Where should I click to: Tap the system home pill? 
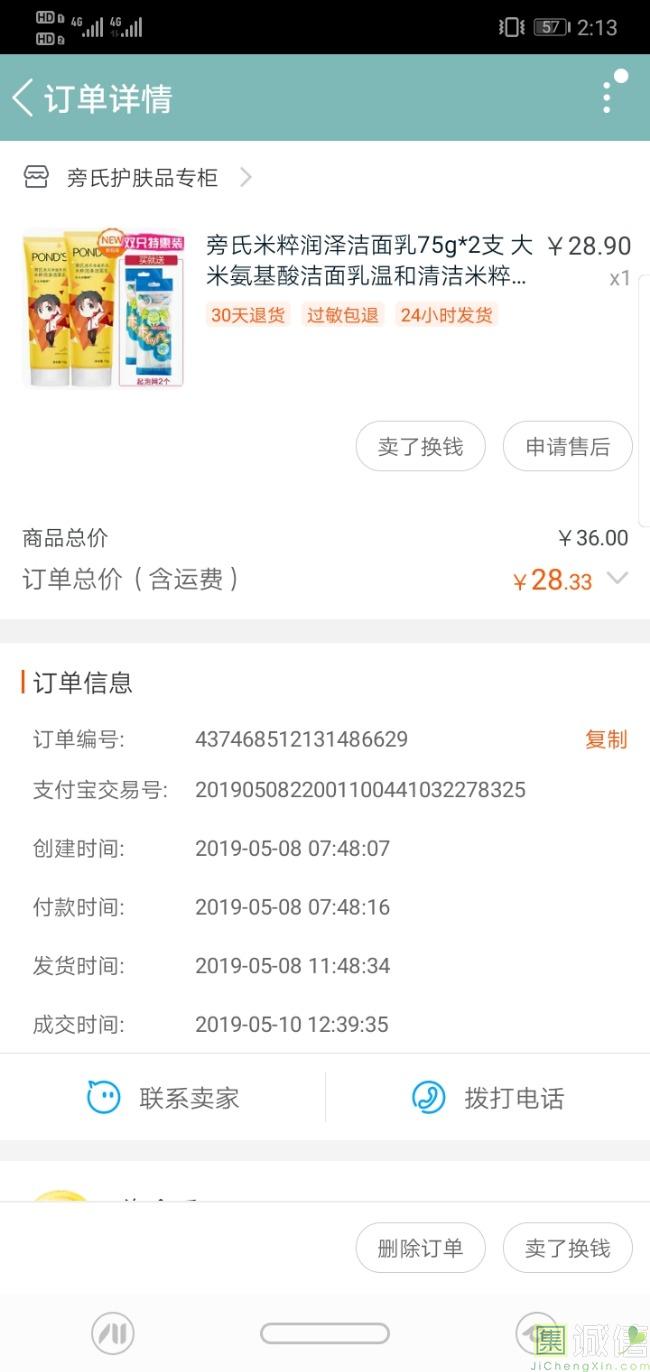(324, 1333)
